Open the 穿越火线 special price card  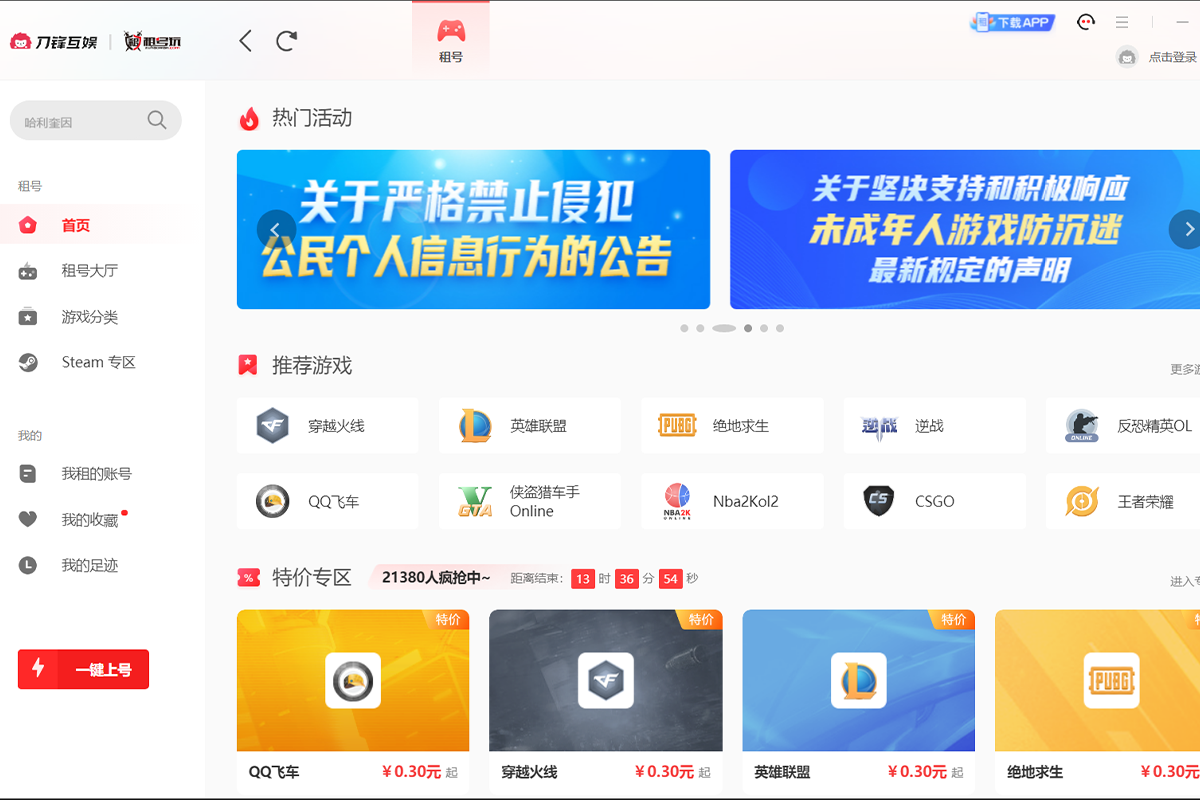click(x=605, y=695)
